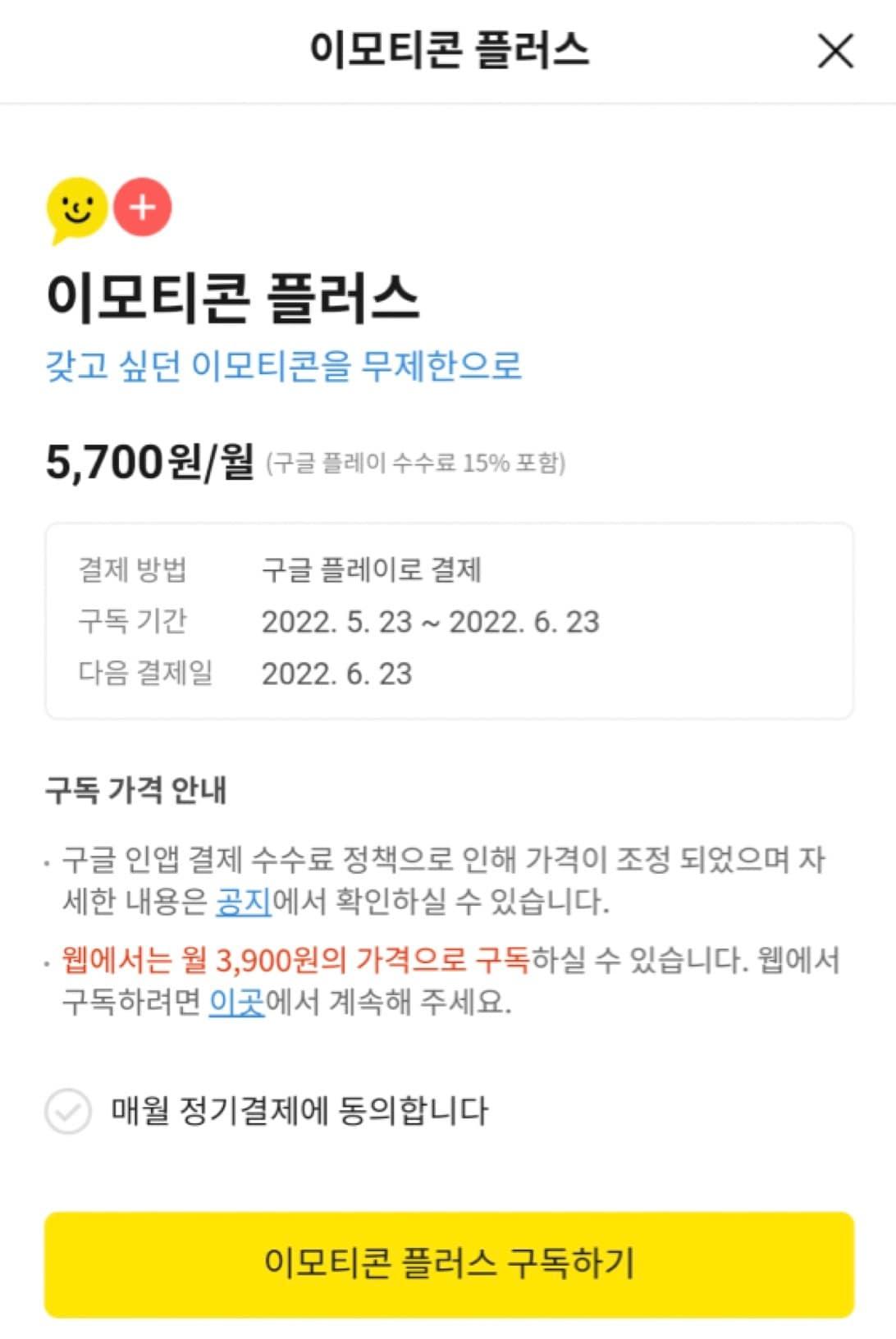This screenshot has width=896, height=1339.
Task: Open the 공지 notice link
Action: pyautogui.click(x=244, y=902)
